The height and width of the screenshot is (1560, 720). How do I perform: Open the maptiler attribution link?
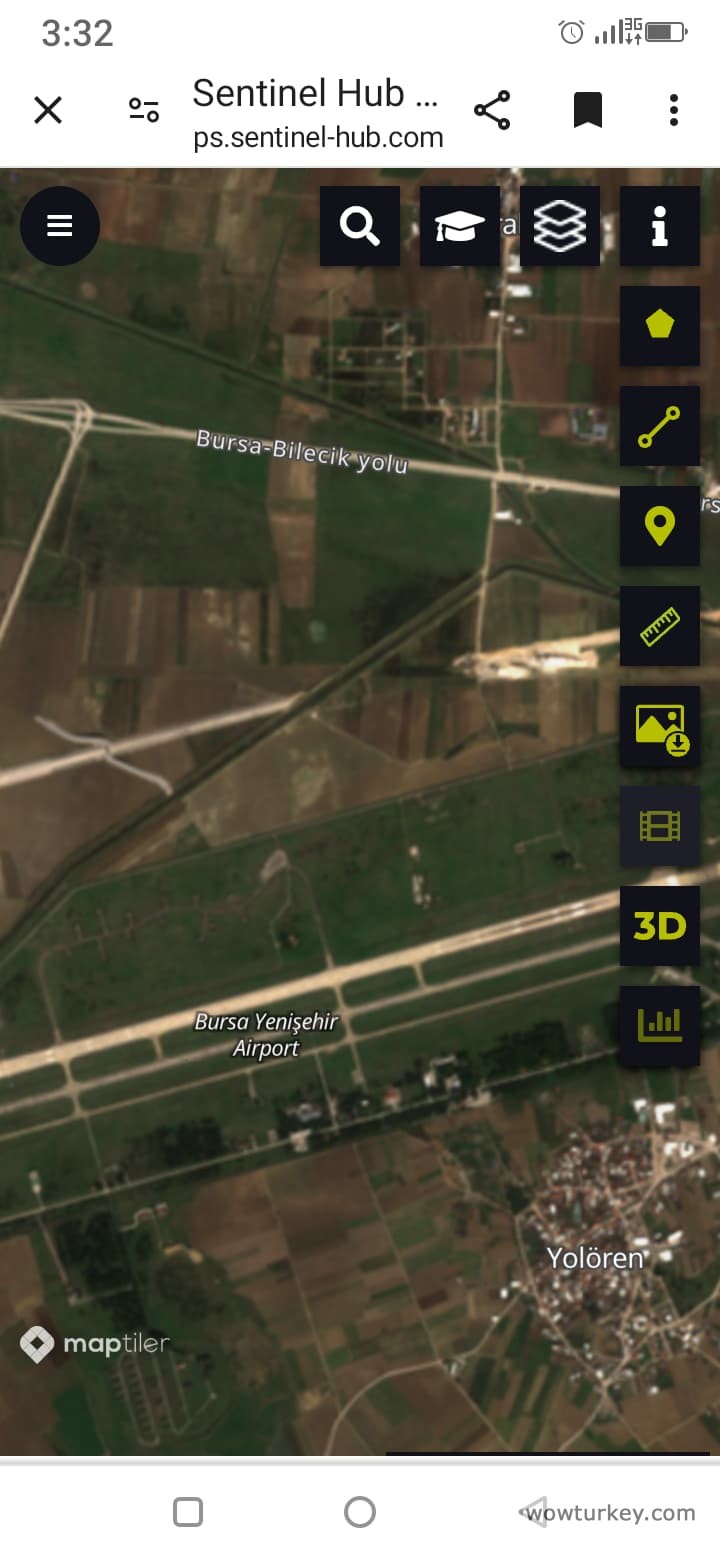pos(95,1344)
